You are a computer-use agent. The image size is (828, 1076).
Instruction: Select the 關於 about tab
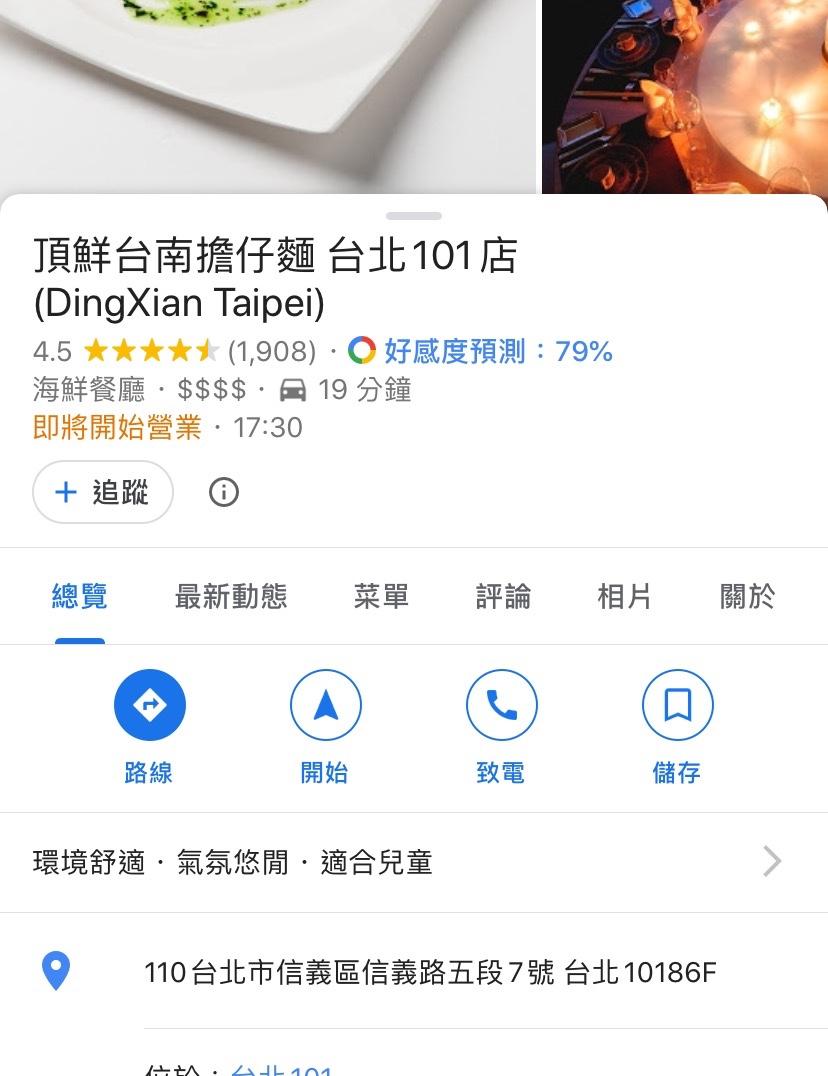tap(747, 597)
